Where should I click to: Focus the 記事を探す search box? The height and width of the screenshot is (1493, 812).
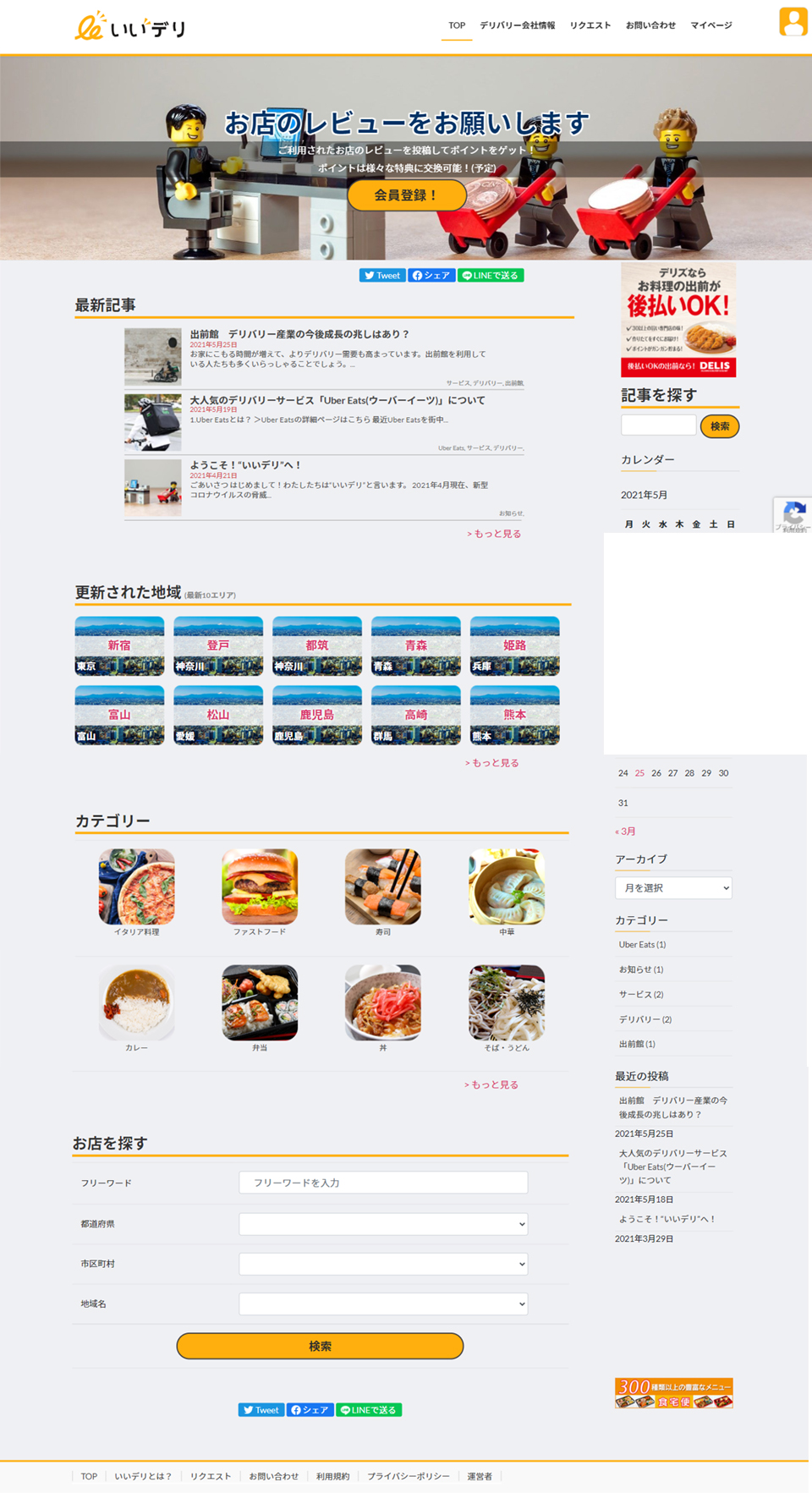[x=658, y=425]
